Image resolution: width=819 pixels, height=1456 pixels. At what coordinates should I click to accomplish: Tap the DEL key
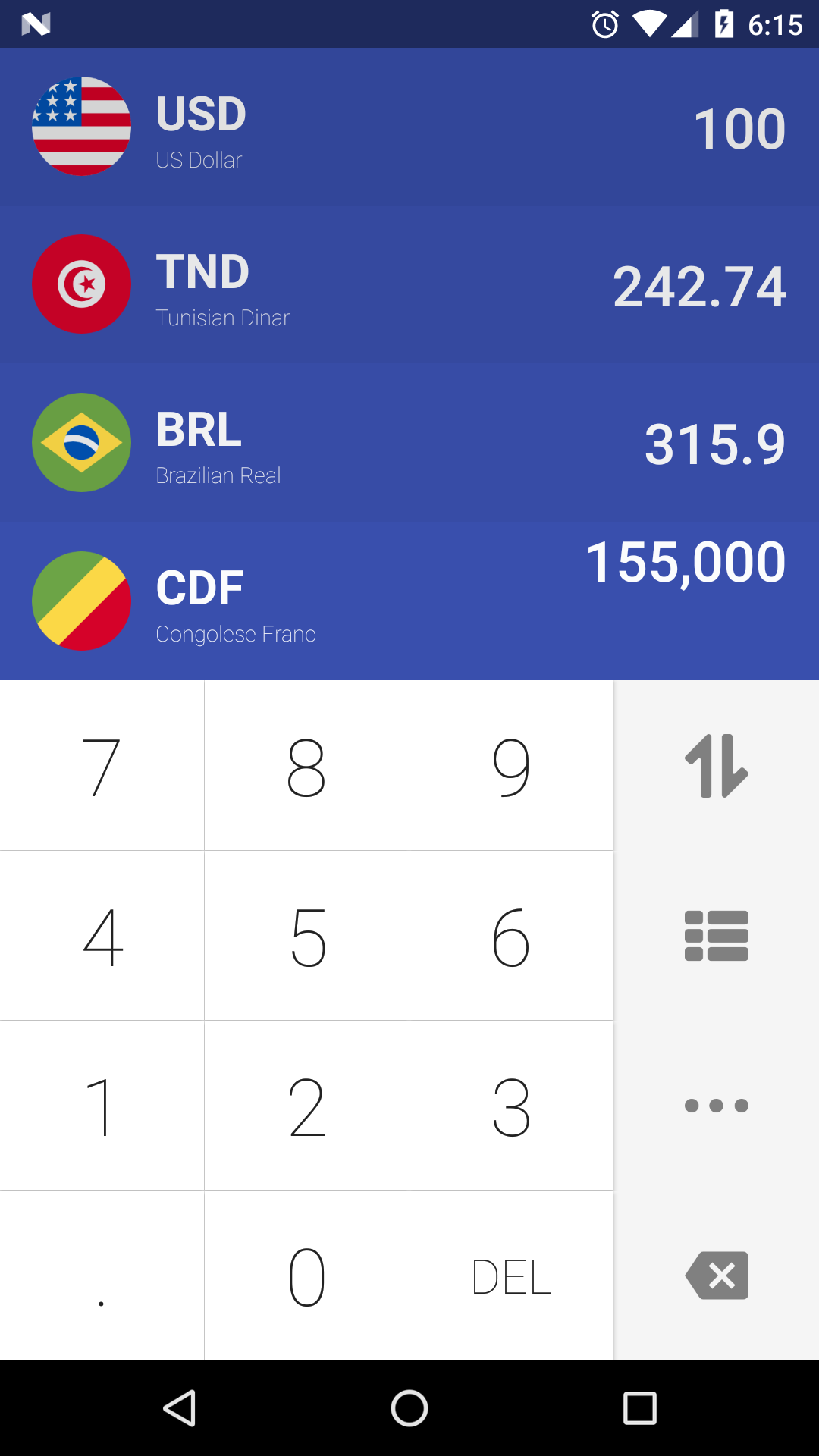(x=512, y=1276)
